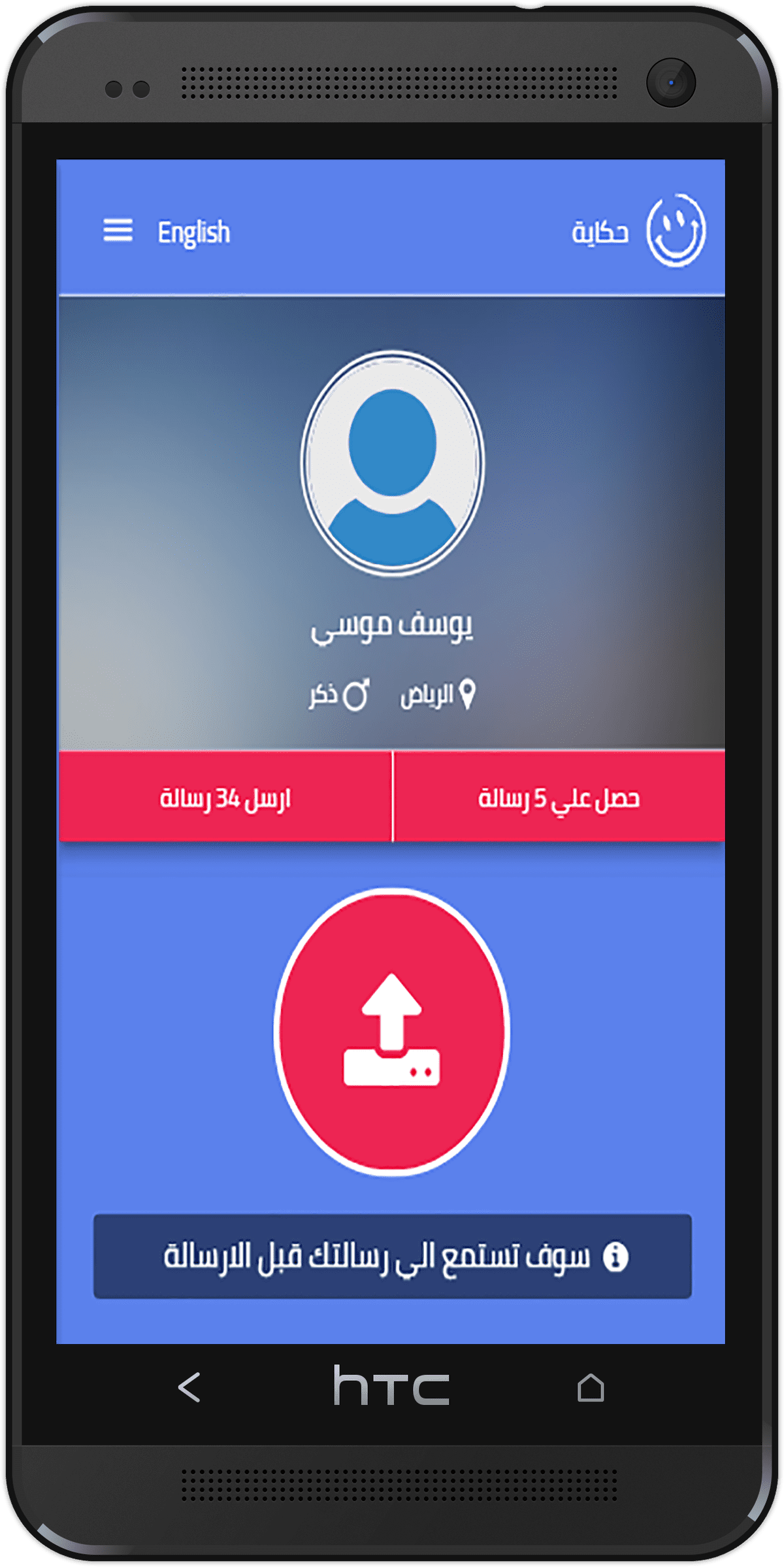Viewport: 784px width, 1567px height.
Task: Open the sent 34 messages section
Action: 225,797
